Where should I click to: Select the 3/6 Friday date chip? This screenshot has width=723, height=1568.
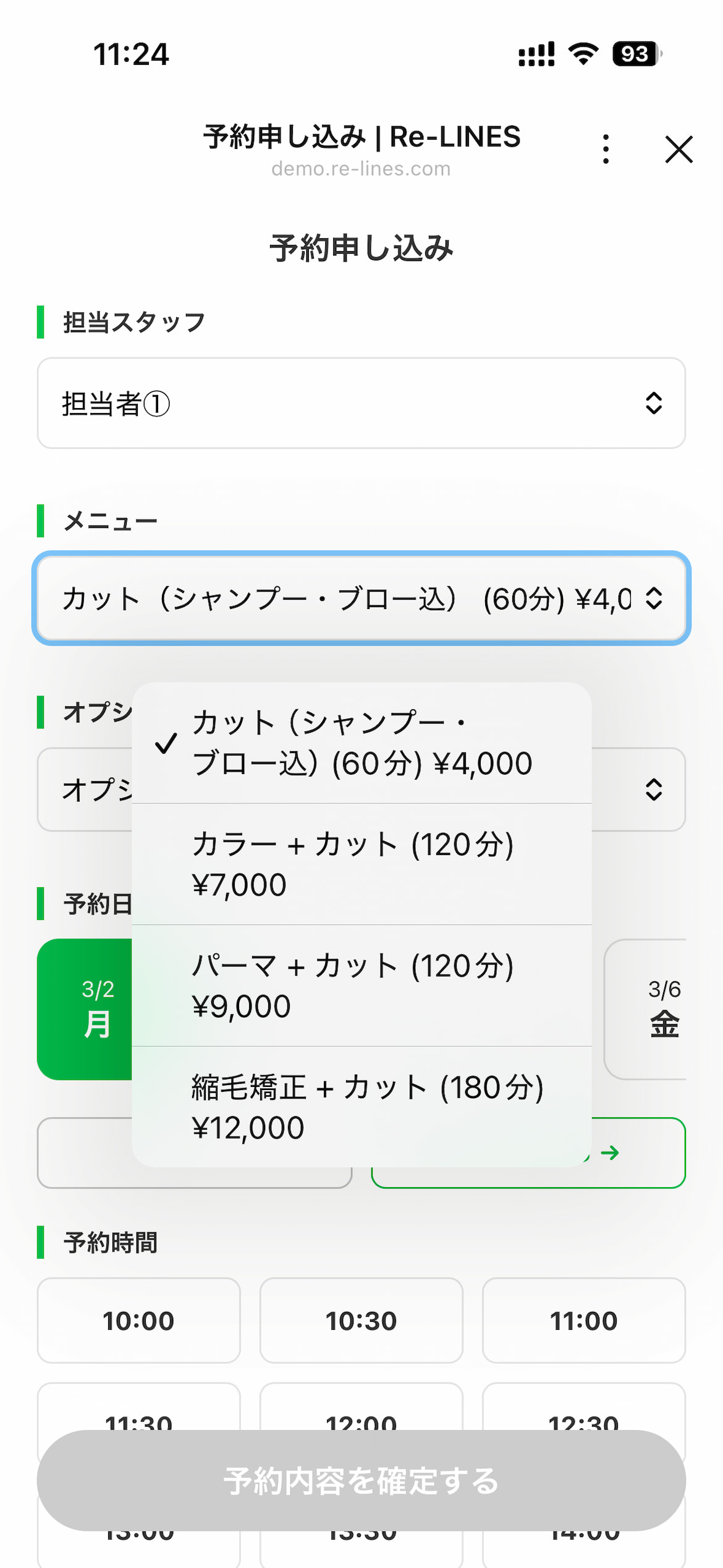click(x=663, y=1008)
